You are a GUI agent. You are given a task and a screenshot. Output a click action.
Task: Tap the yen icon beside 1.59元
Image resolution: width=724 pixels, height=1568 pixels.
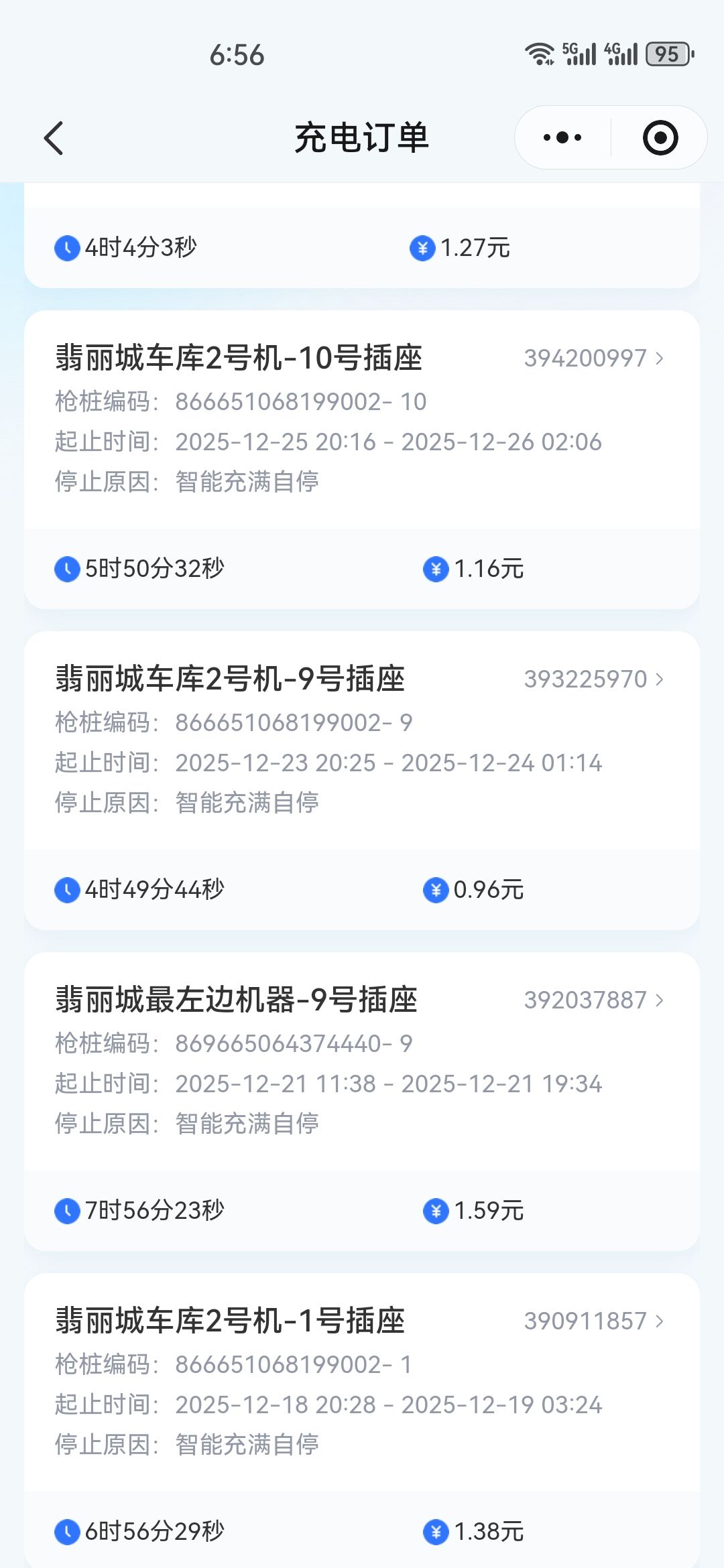click(435, 1210)
